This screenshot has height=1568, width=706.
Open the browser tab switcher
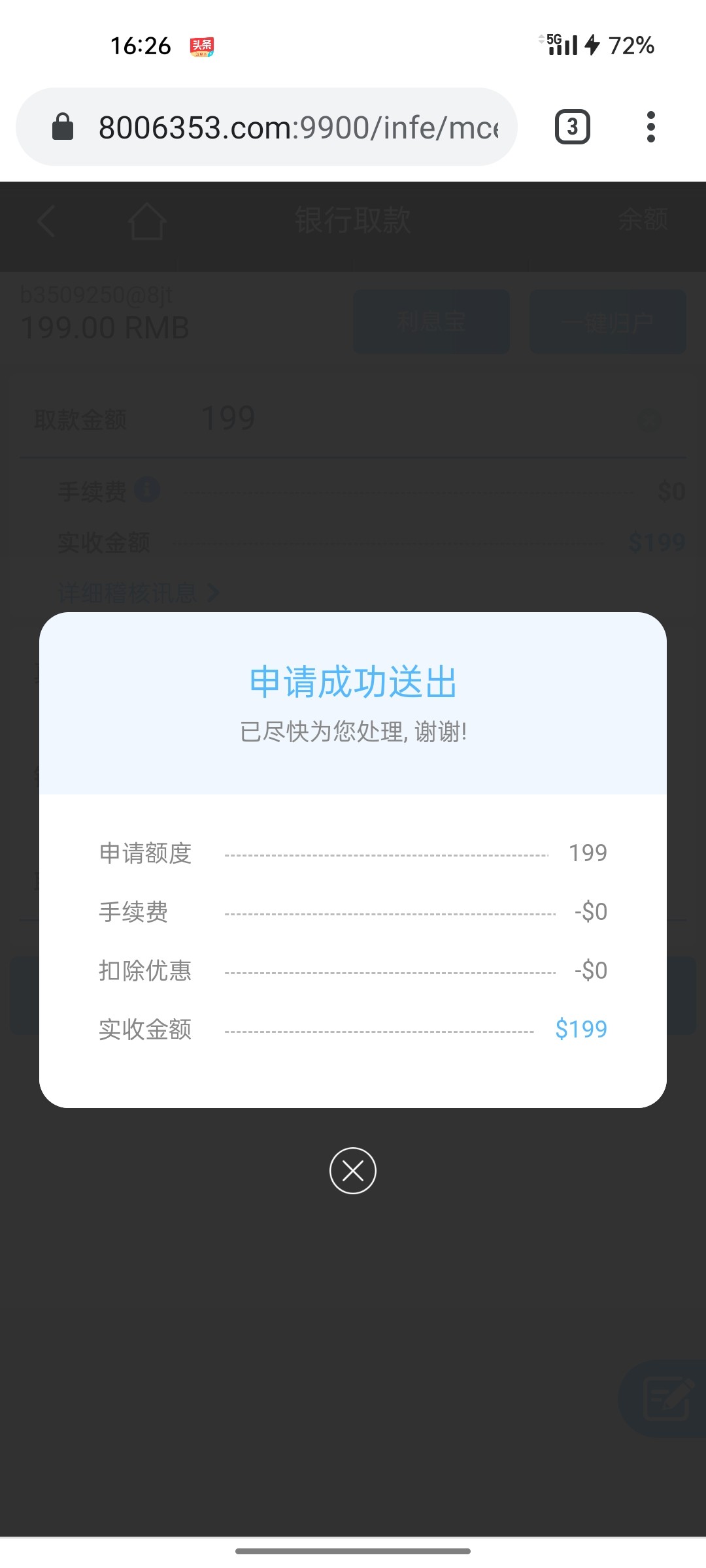(x=573, y=127)
